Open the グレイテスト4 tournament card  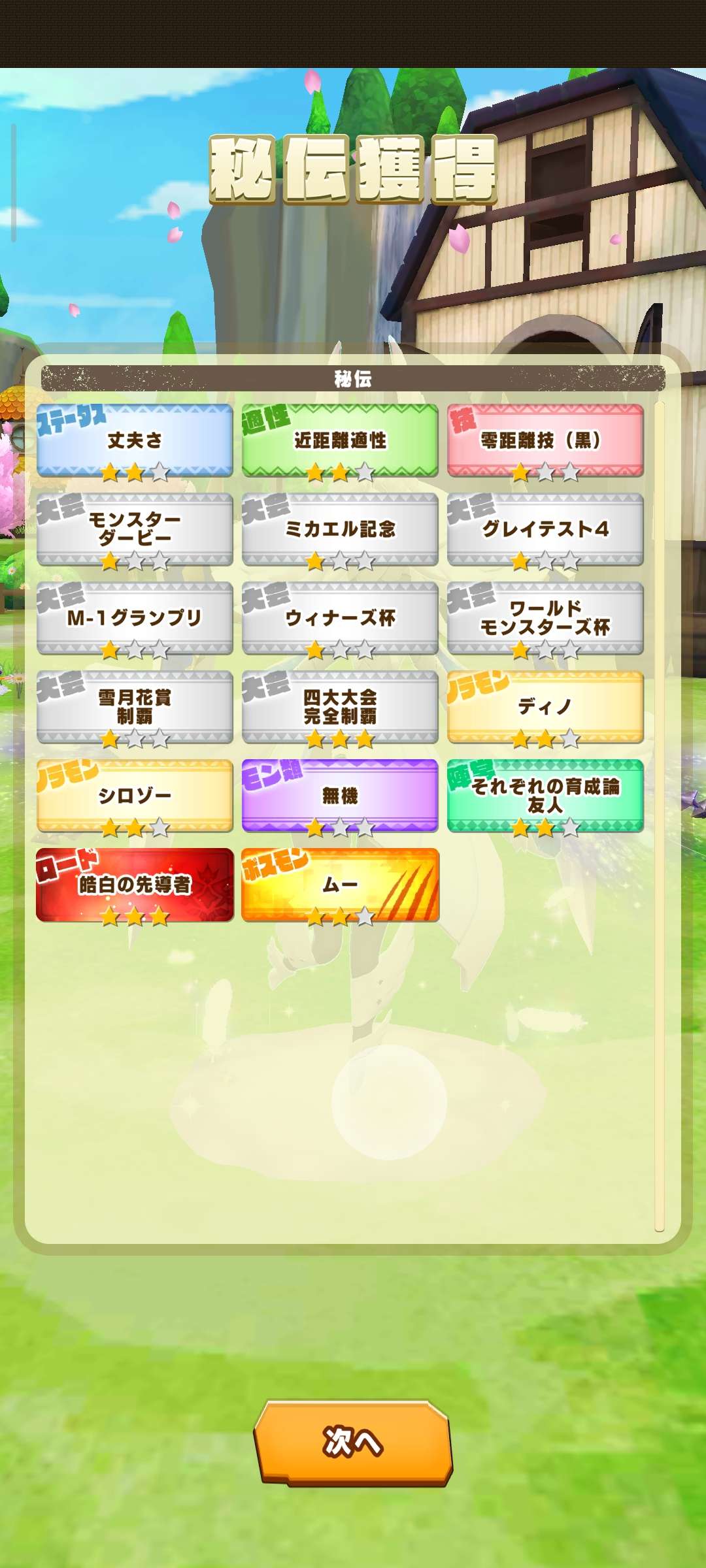click(545, 529)
